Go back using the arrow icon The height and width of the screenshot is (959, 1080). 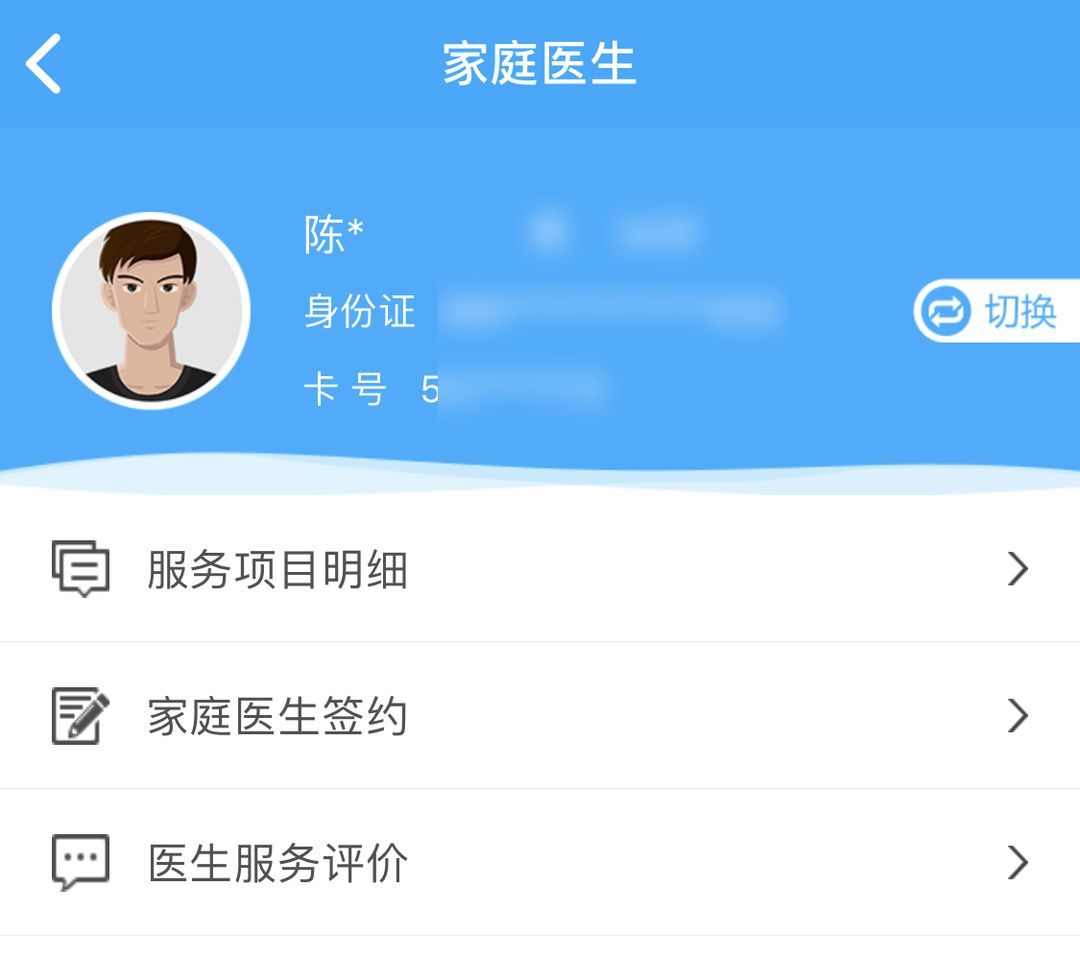point(44,63)
